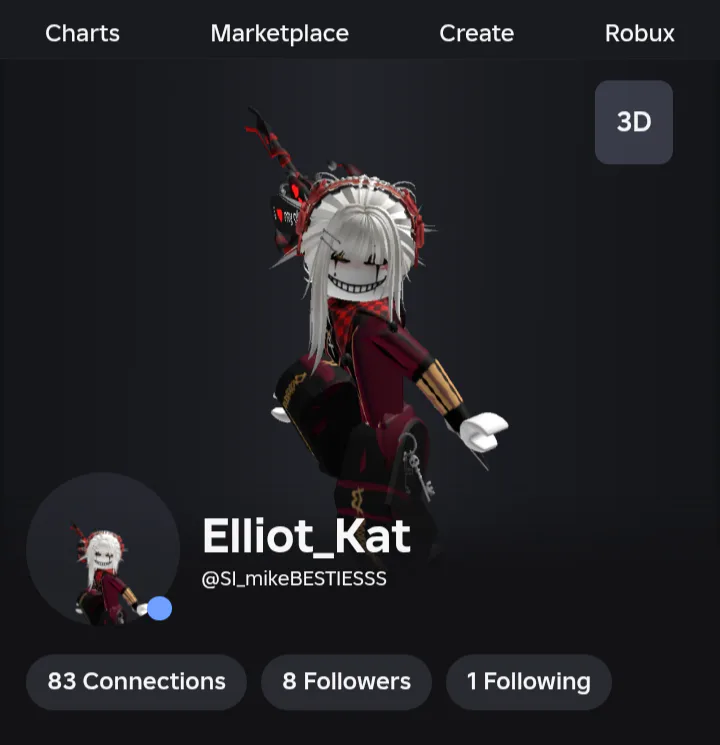
Task: Open the Robux page
Action: point(639,33)
